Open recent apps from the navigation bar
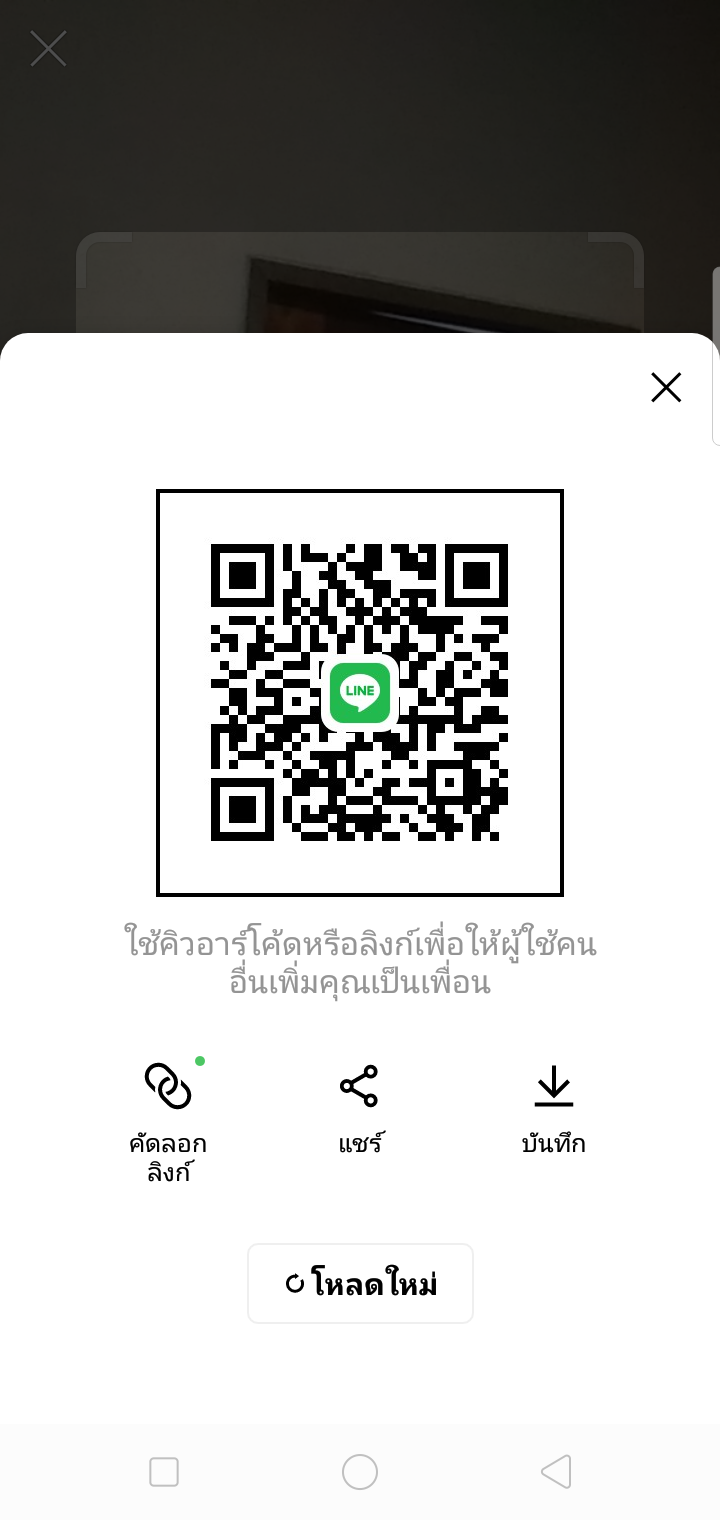720x1520 pixels. point(164,1471)
